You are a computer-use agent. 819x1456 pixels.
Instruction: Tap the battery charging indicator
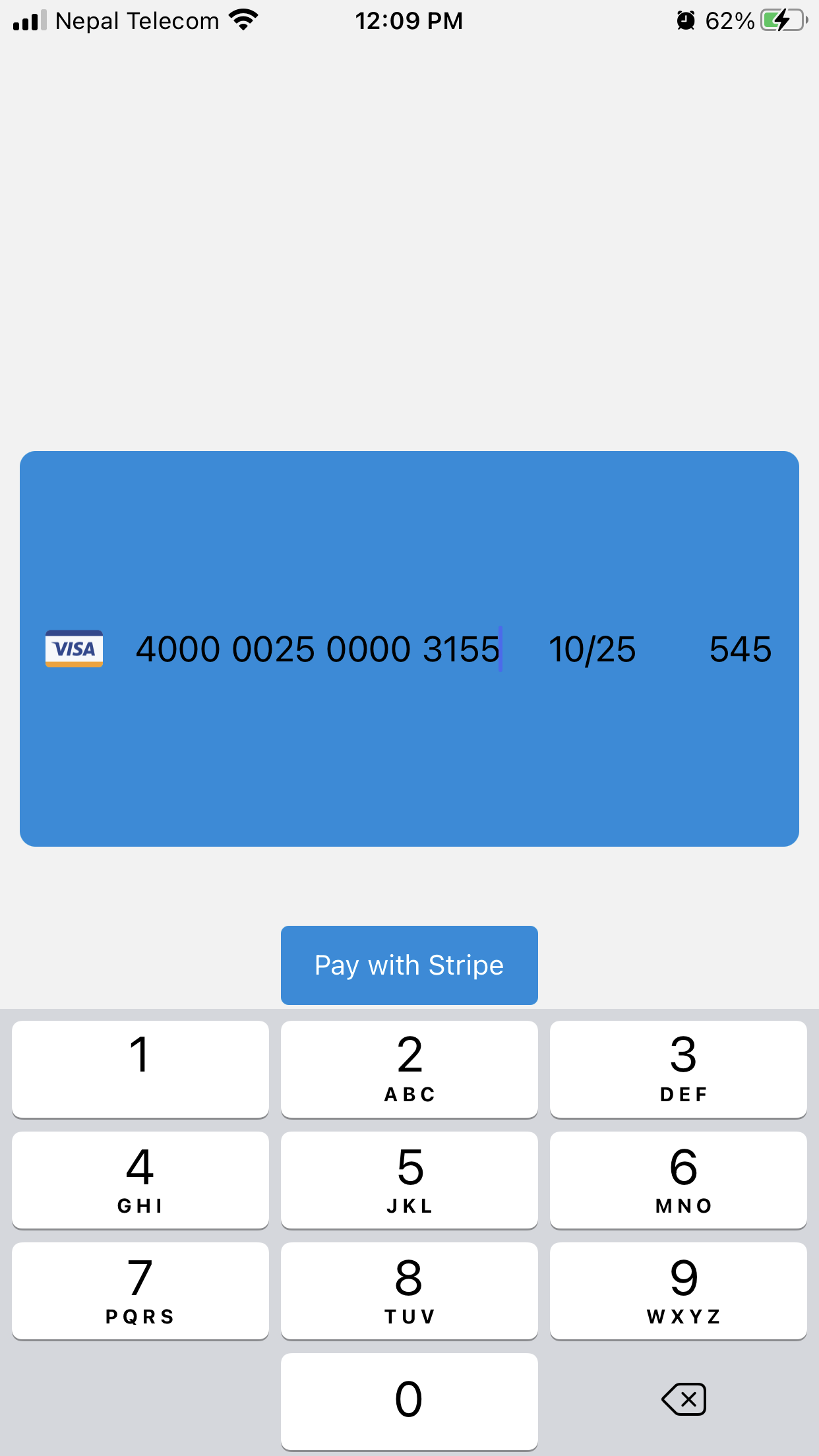[x=784, y=20]
